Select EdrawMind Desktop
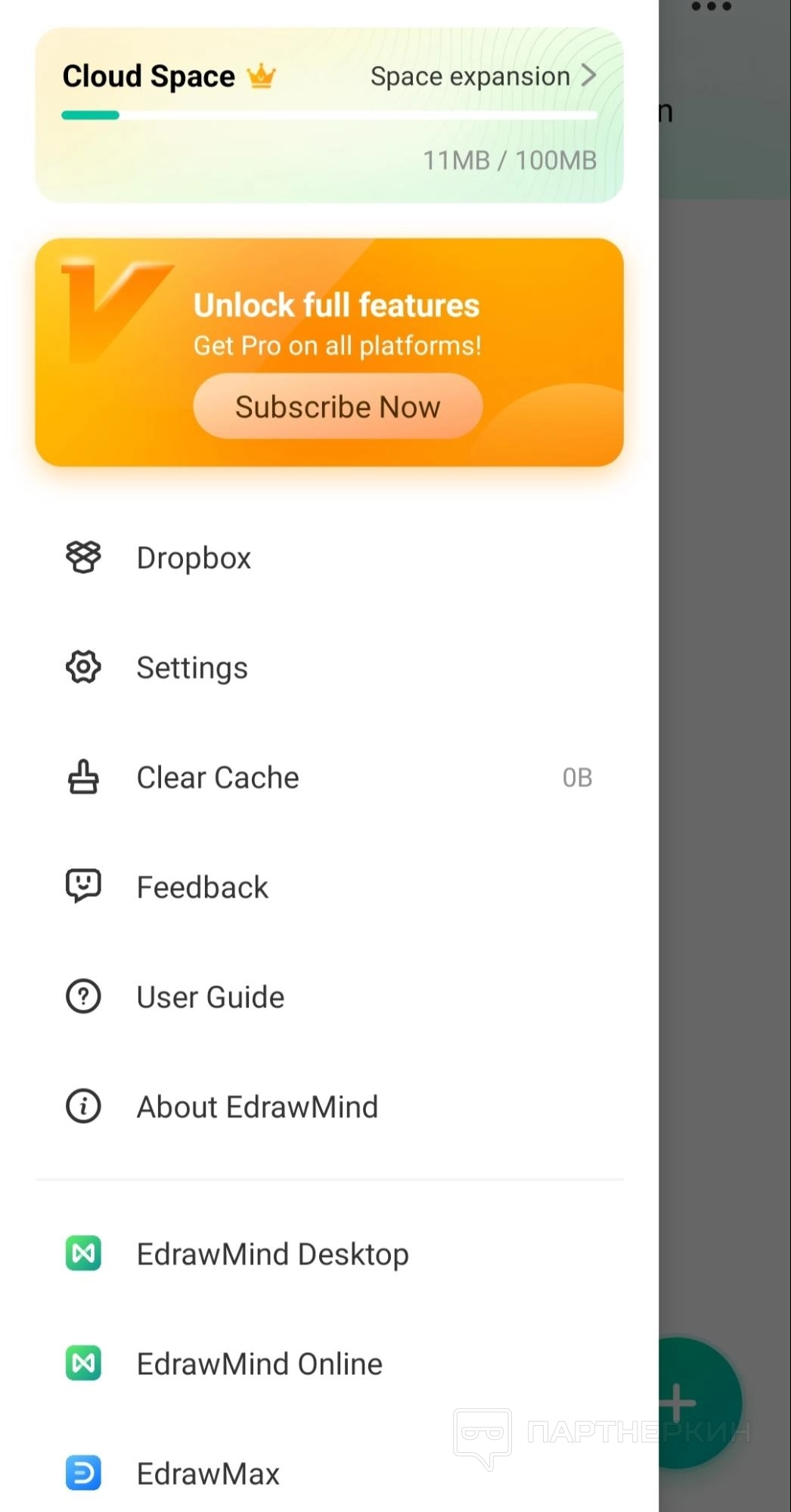Screen dimensions: 791x1512 coord(272,1254)
